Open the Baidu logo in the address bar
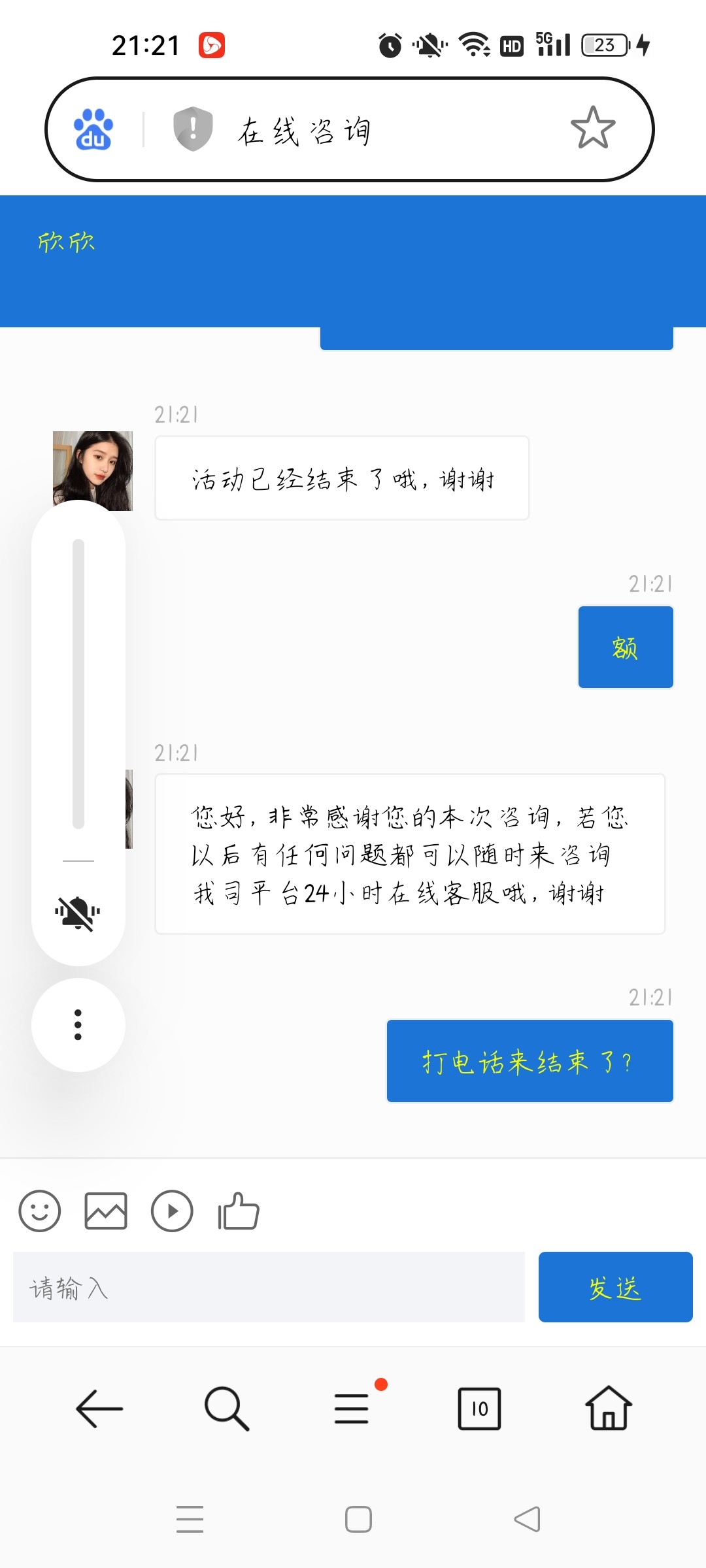The width and height of the screenshot is (706, 1568). click(x=93, y=129)
